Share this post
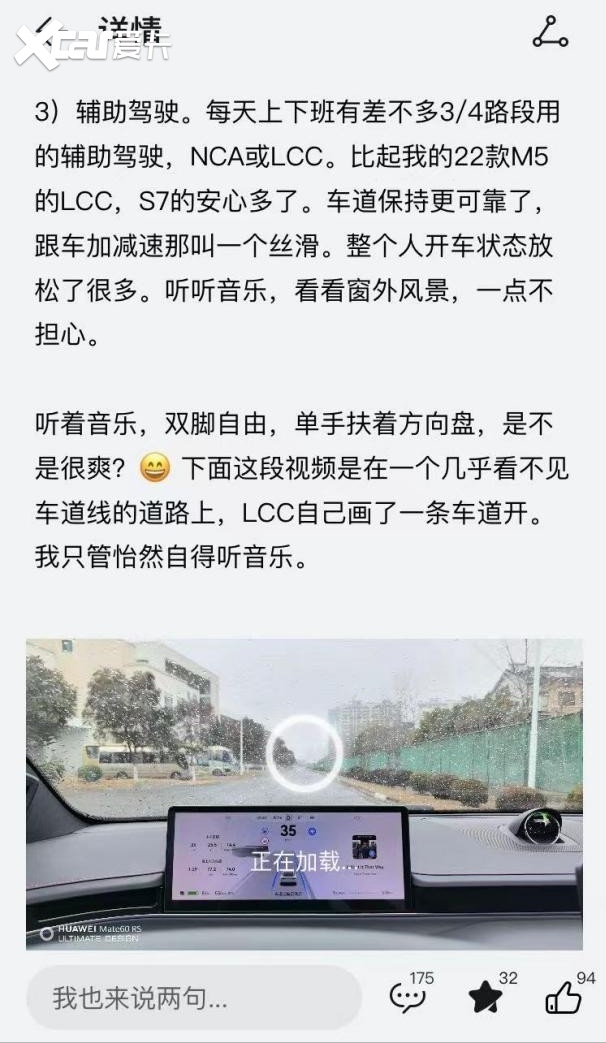 (549, 31)
